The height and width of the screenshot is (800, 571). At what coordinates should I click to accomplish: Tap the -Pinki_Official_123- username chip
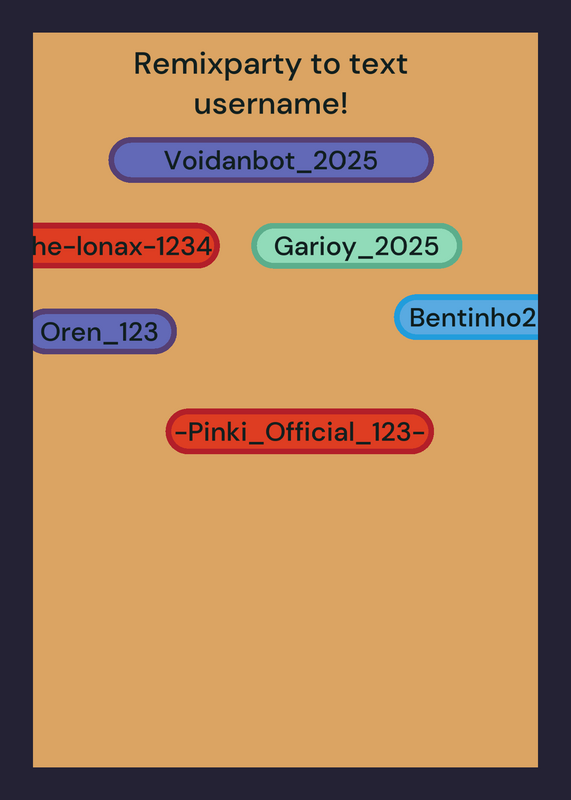[300, 431]
